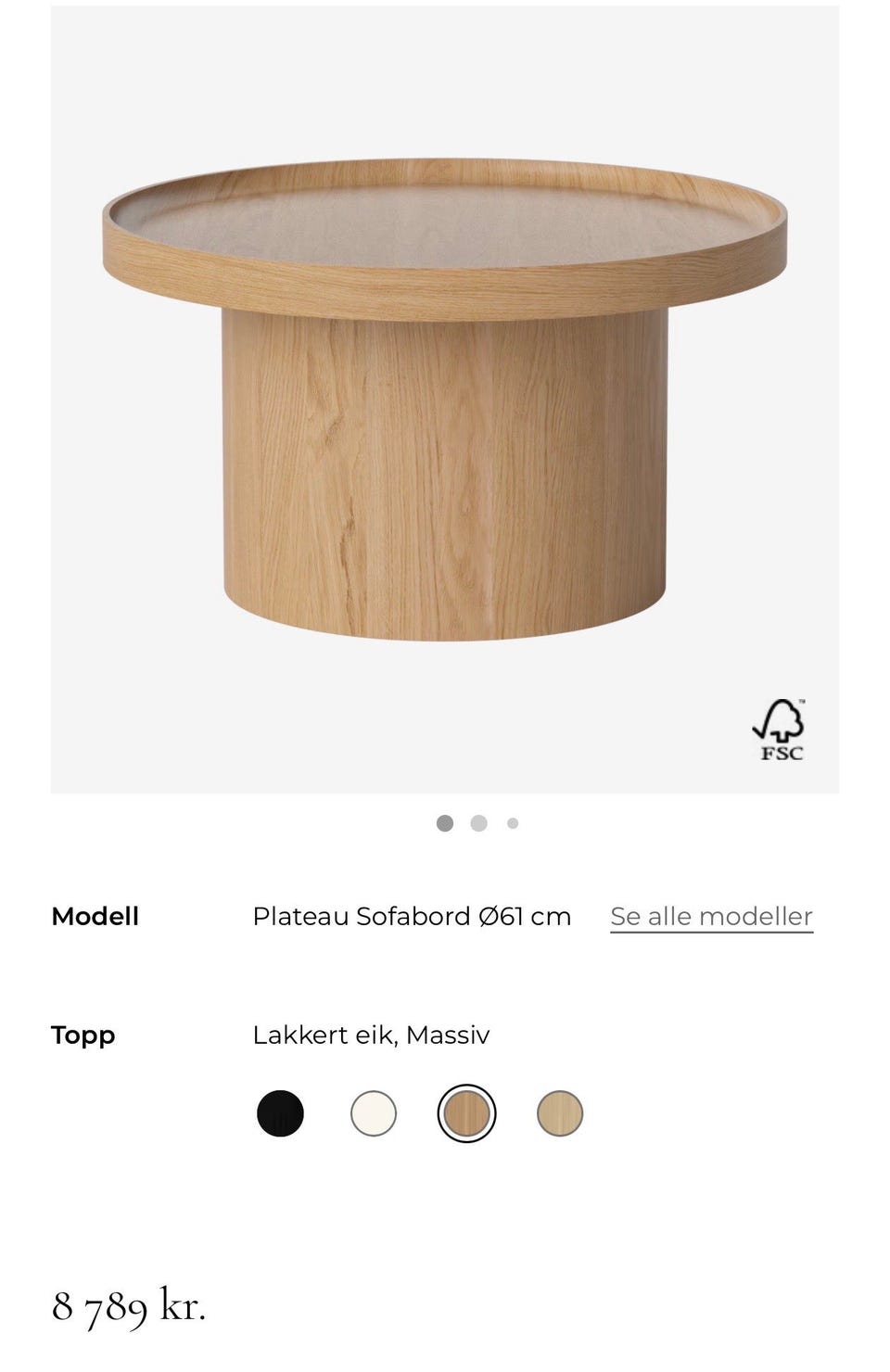Click the price '8 789 kr.'

130,1309
